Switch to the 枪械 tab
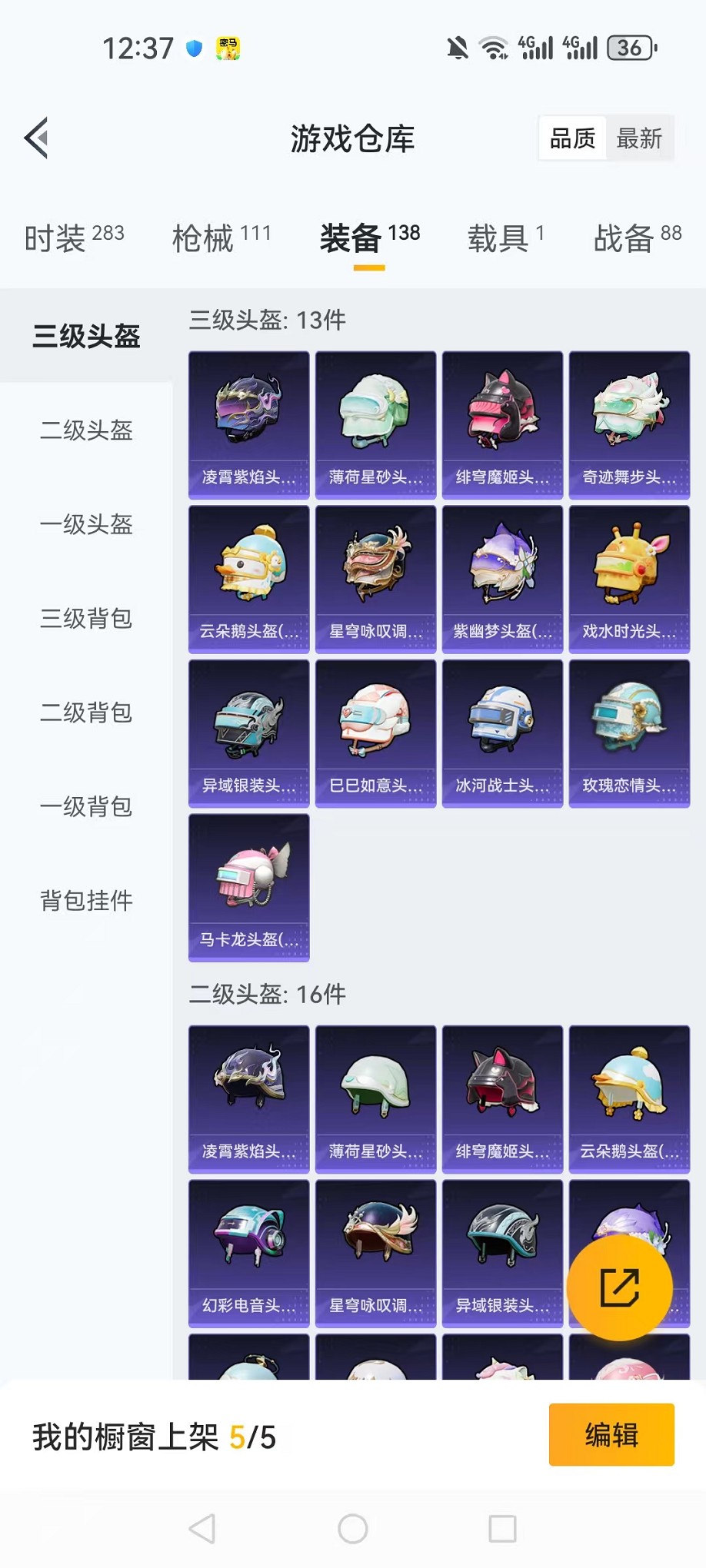Viewport: 706px width, 1568px height. point(221,238)
